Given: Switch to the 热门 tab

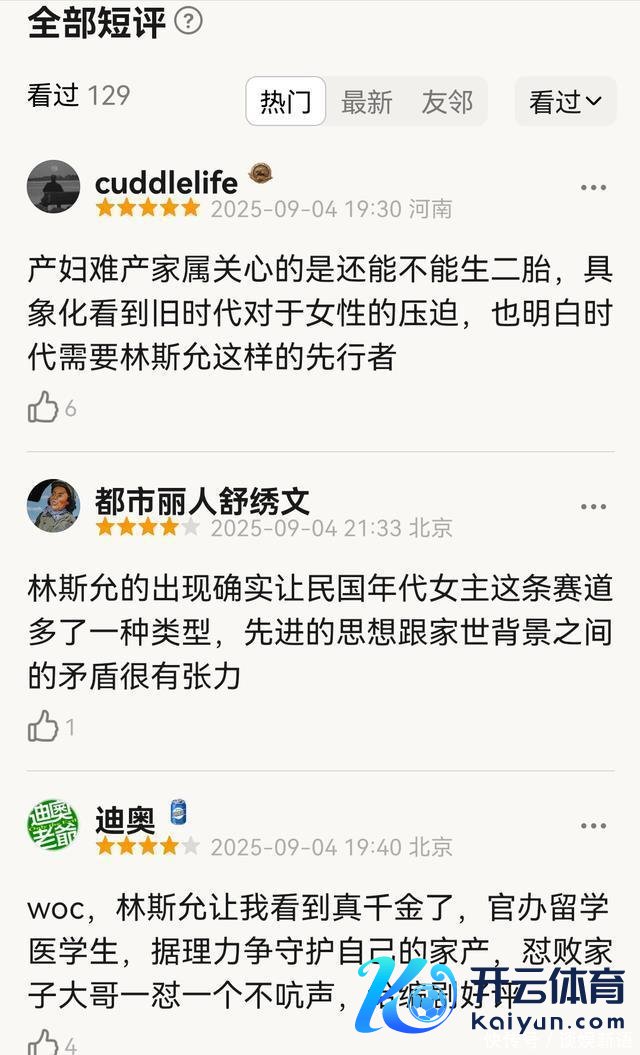Looking at the screenshot, I should (x=286, y=101).
